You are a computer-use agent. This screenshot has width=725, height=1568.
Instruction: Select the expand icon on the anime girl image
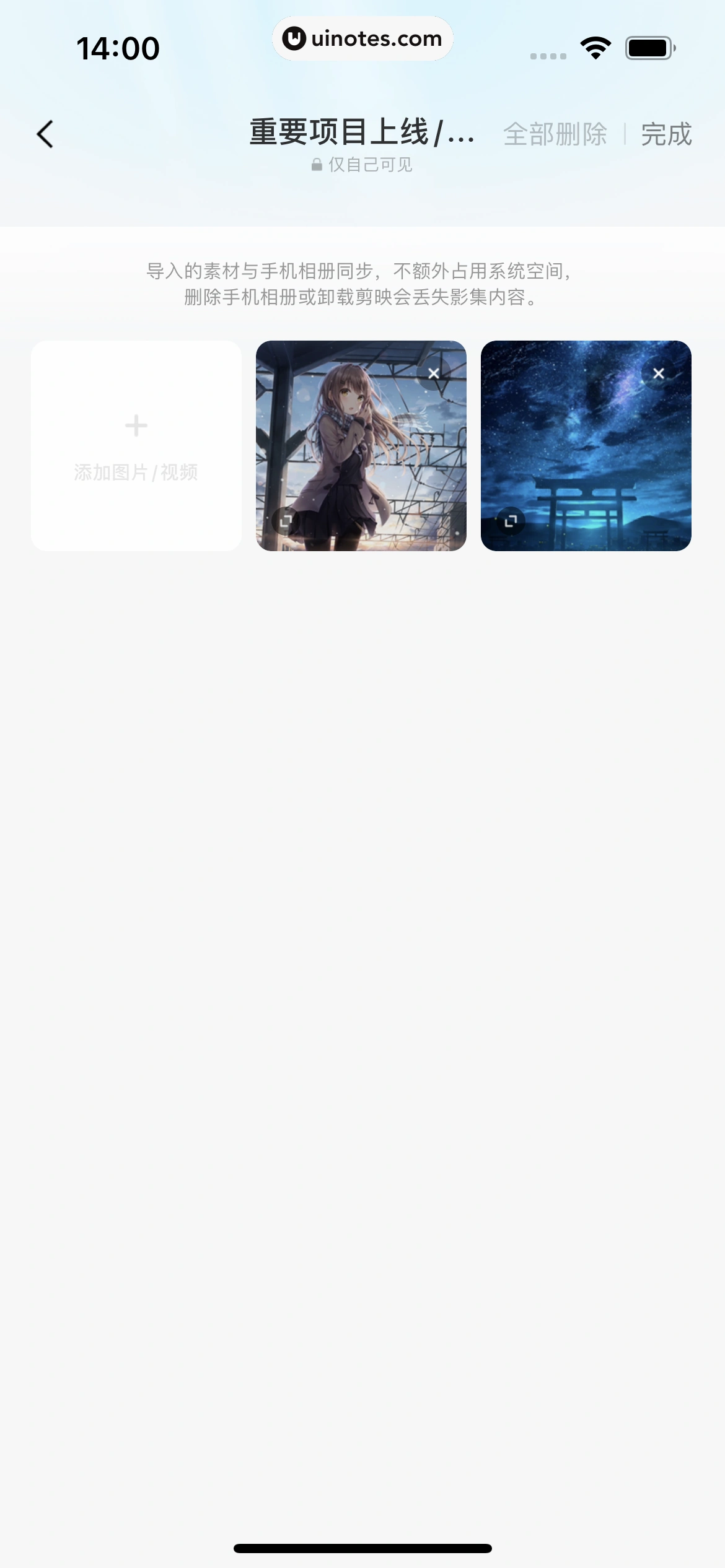285,522
